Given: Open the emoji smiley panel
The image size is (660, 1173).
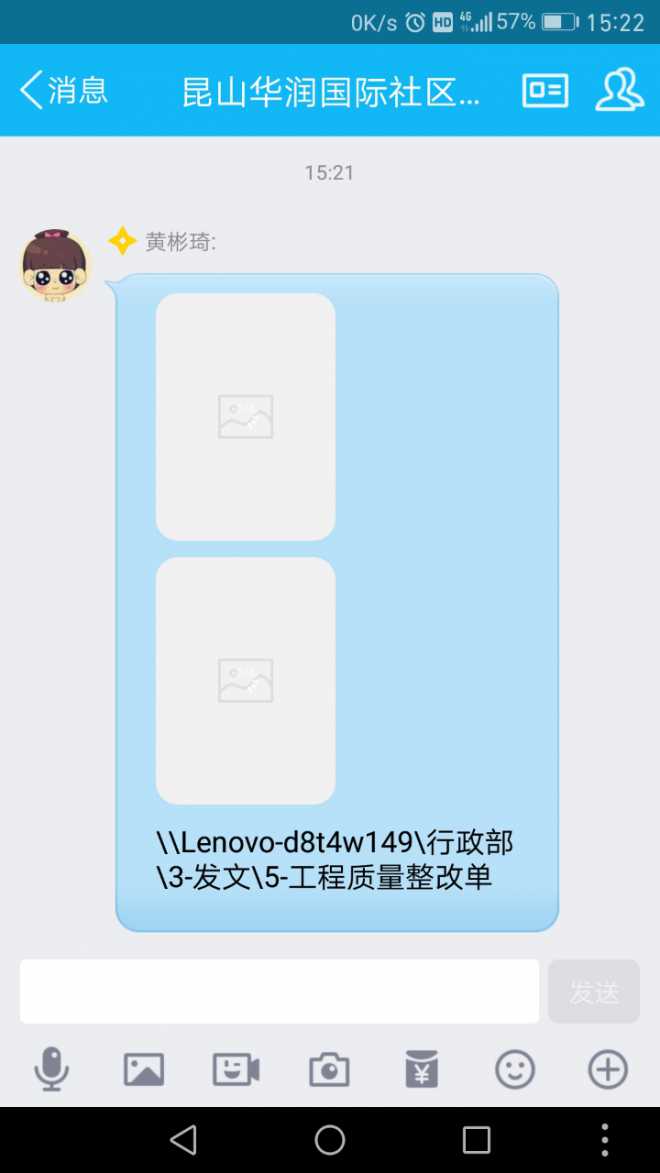Looking at the screenshot, I should pyautogui.click(x=515, y=1070).
